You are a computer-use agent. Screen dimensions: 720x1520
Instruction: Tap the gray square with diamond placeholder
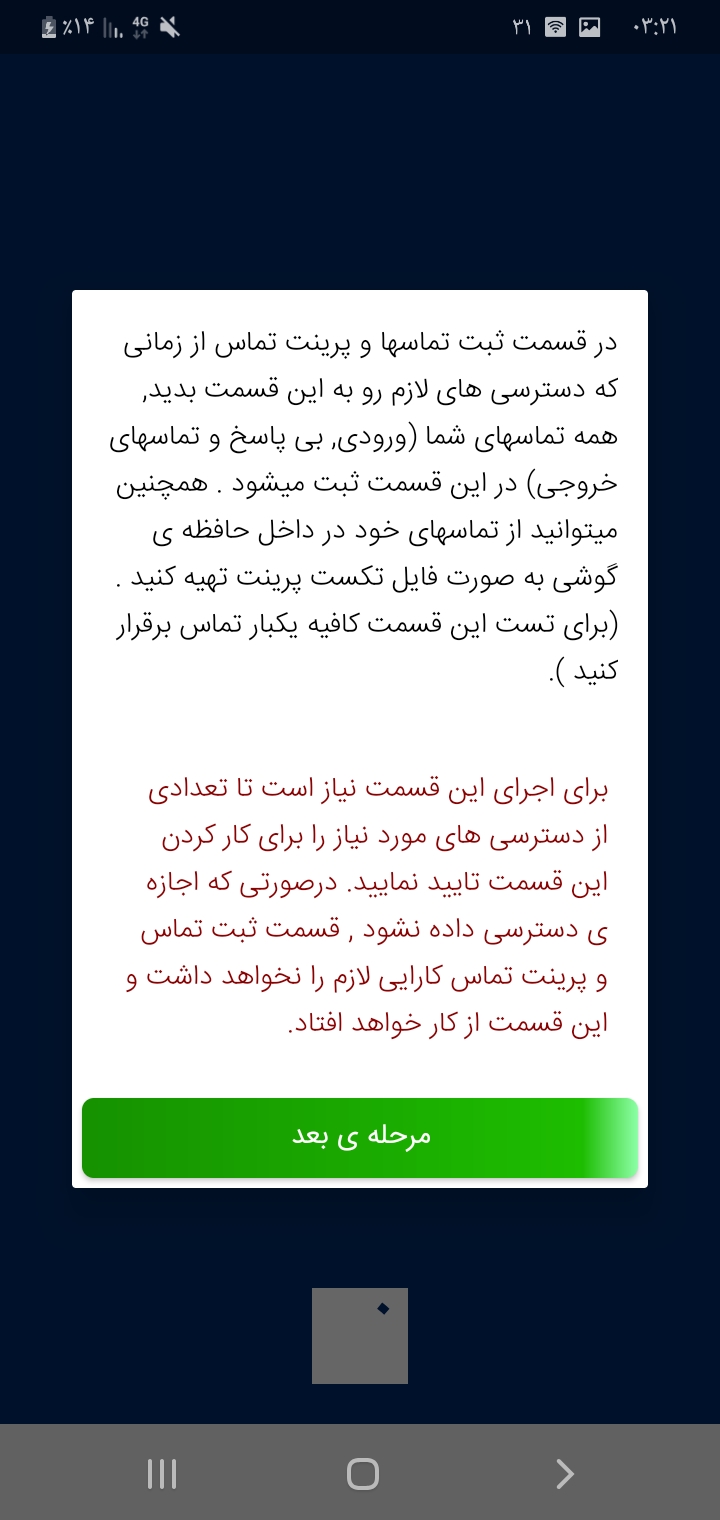coord(360,1336)
